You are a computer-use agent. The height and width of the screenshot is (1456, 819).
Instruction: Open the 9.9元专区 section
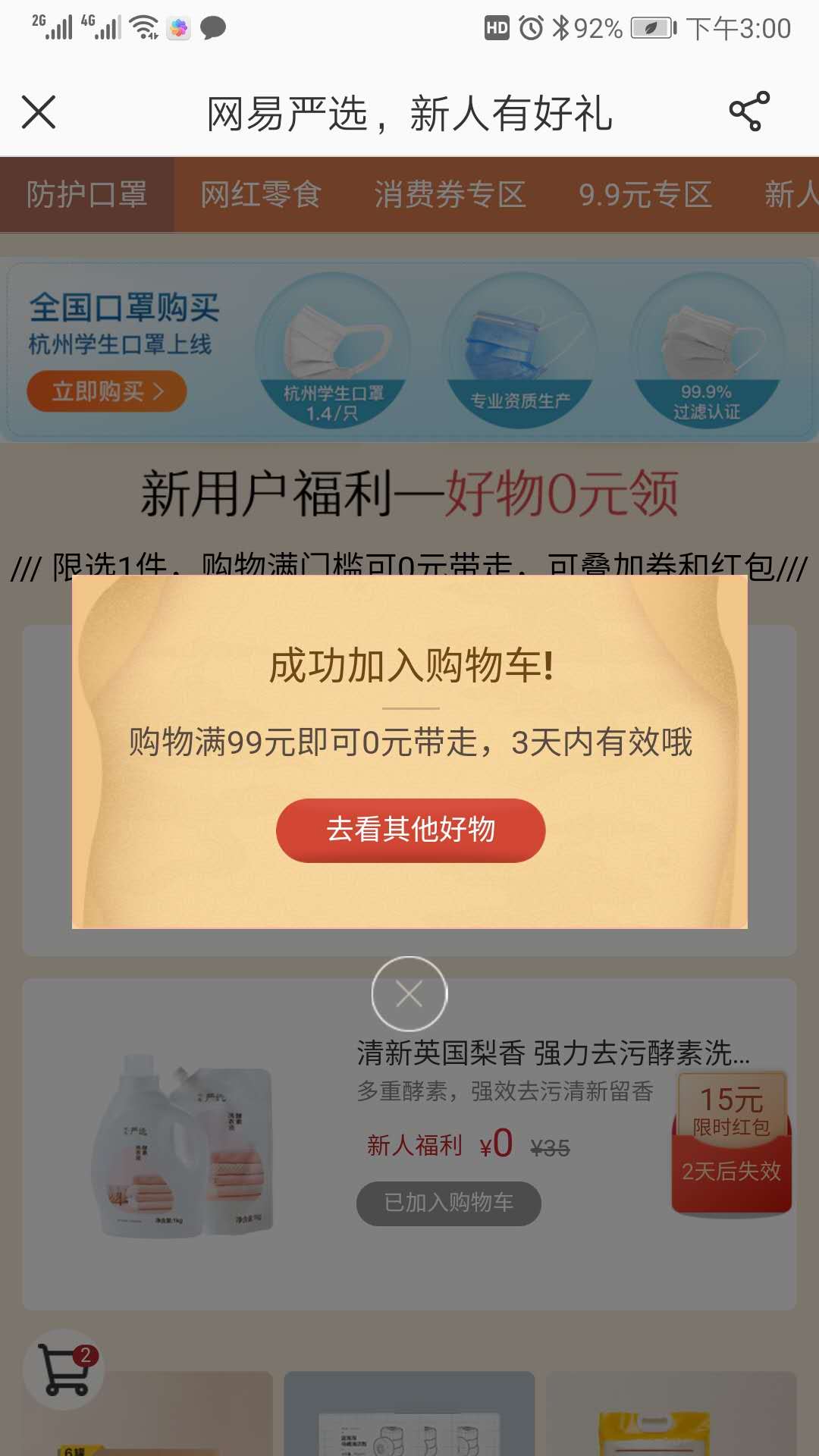click(x=645, y=195)
